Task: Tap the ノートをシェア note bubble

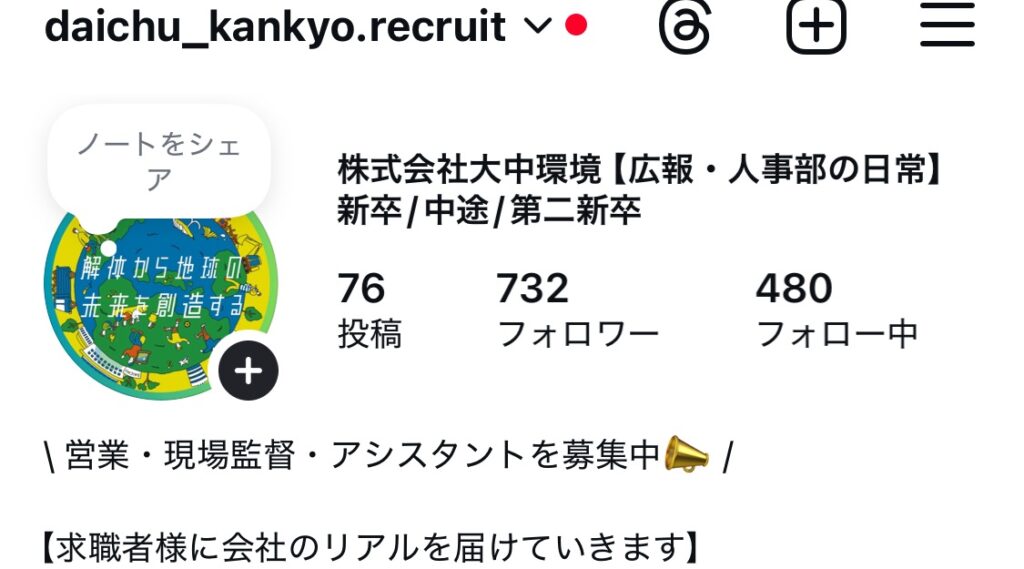Action: 159,161
